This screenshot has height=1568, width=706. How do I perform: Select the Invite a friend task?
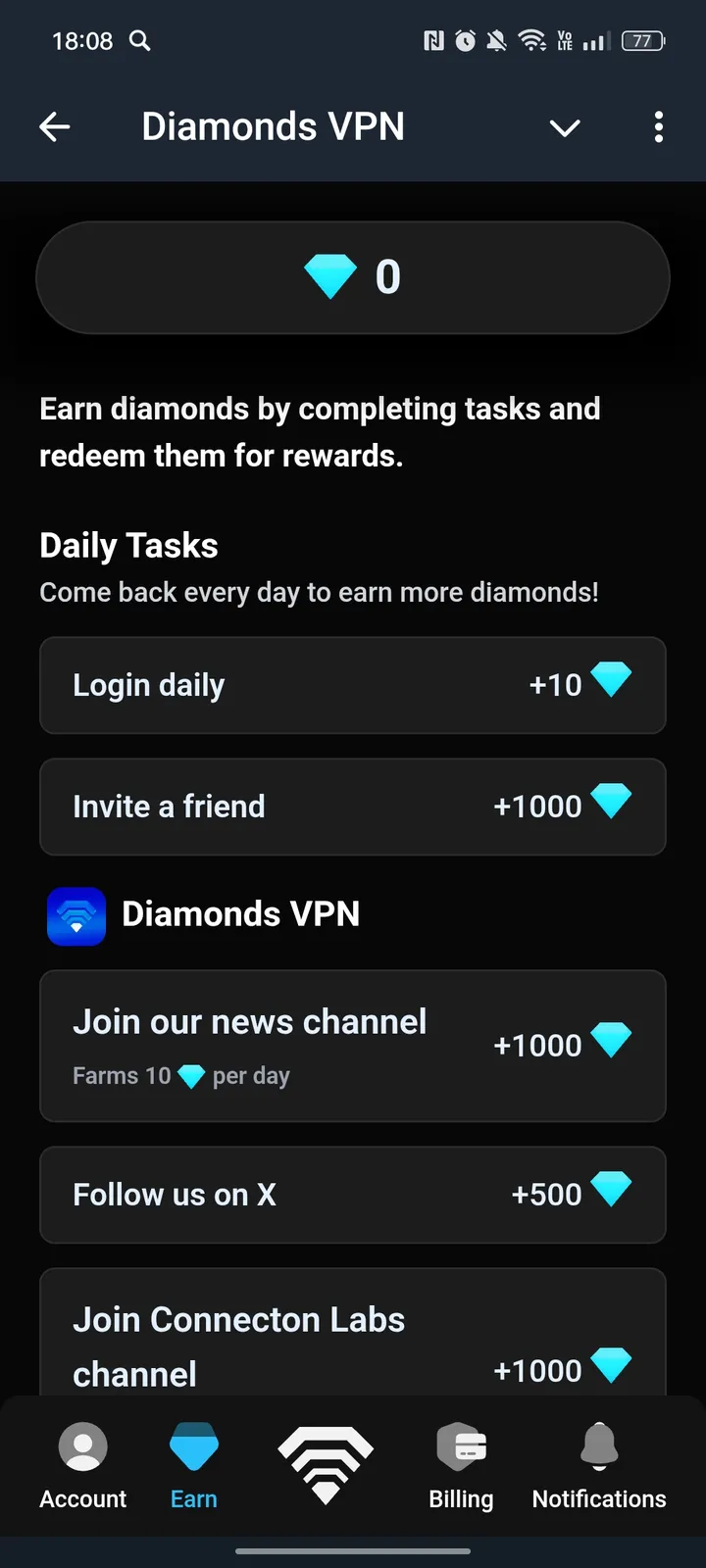353,807
